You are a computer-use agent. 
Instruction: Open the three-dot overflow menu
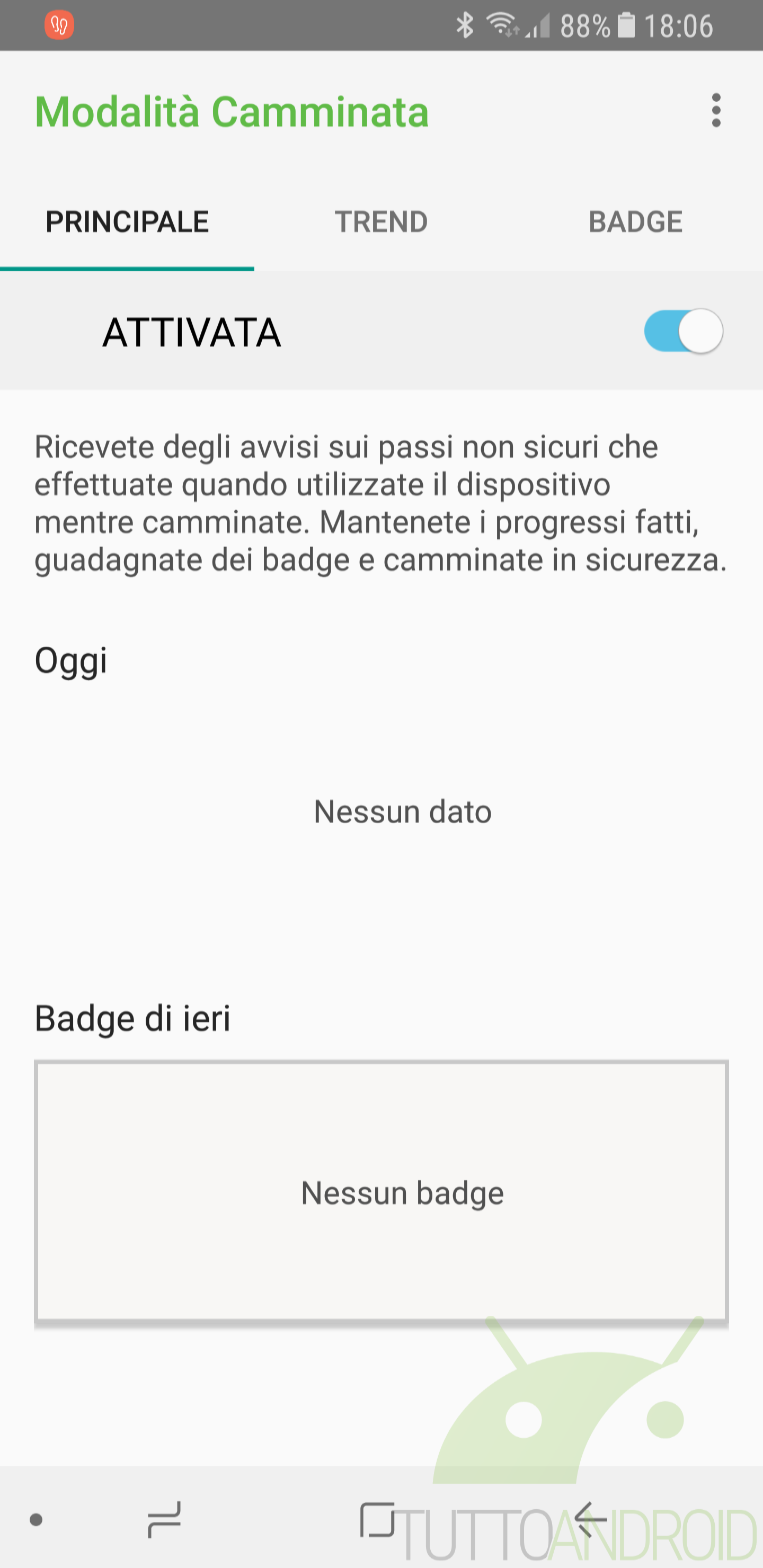(x=716, y=110)
